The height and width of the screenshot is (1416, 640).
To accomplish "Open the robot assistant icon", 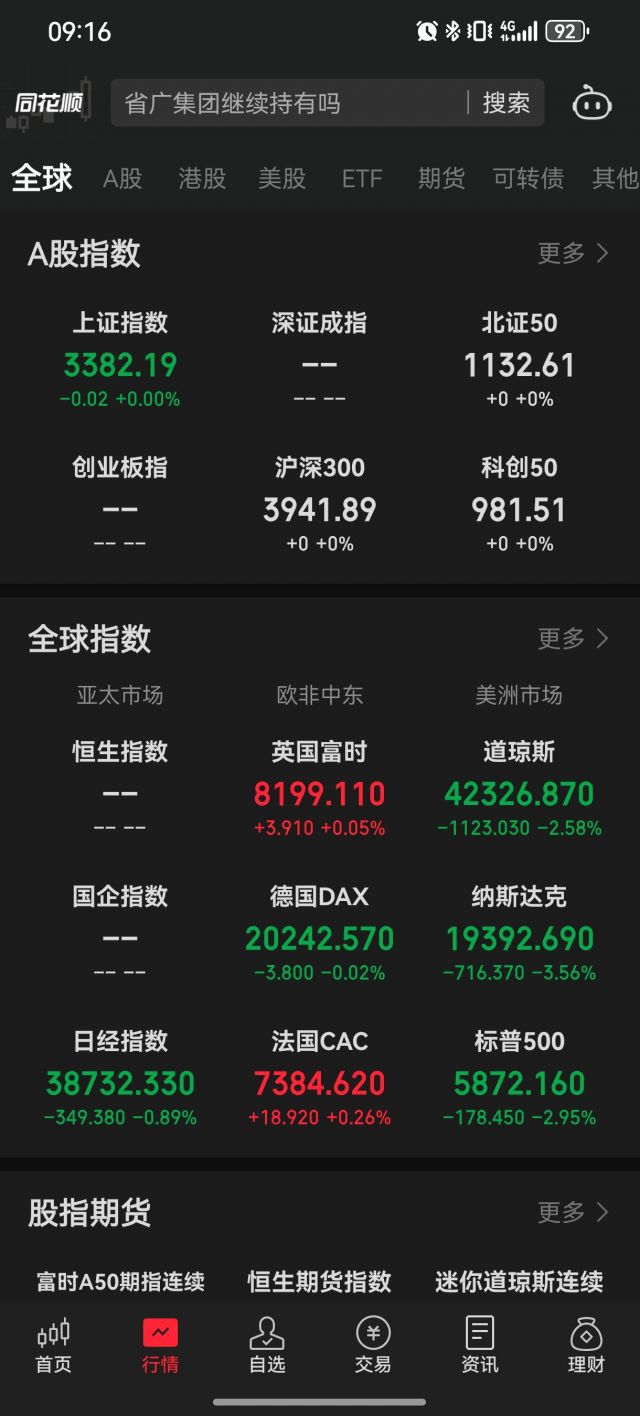I will (592, 102).
